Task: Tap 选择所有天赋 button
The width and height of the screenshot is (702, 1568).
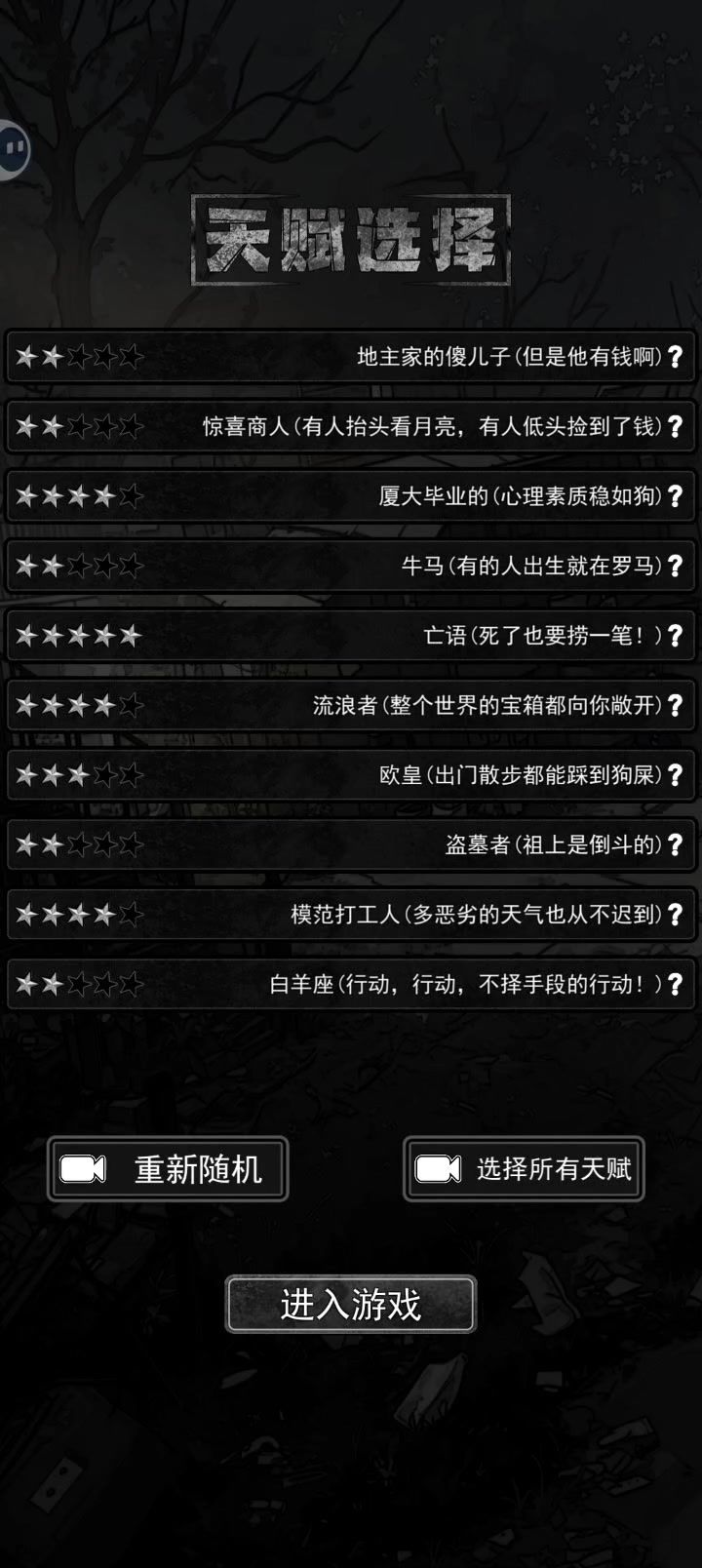Action: click(x=524, y=1169)
